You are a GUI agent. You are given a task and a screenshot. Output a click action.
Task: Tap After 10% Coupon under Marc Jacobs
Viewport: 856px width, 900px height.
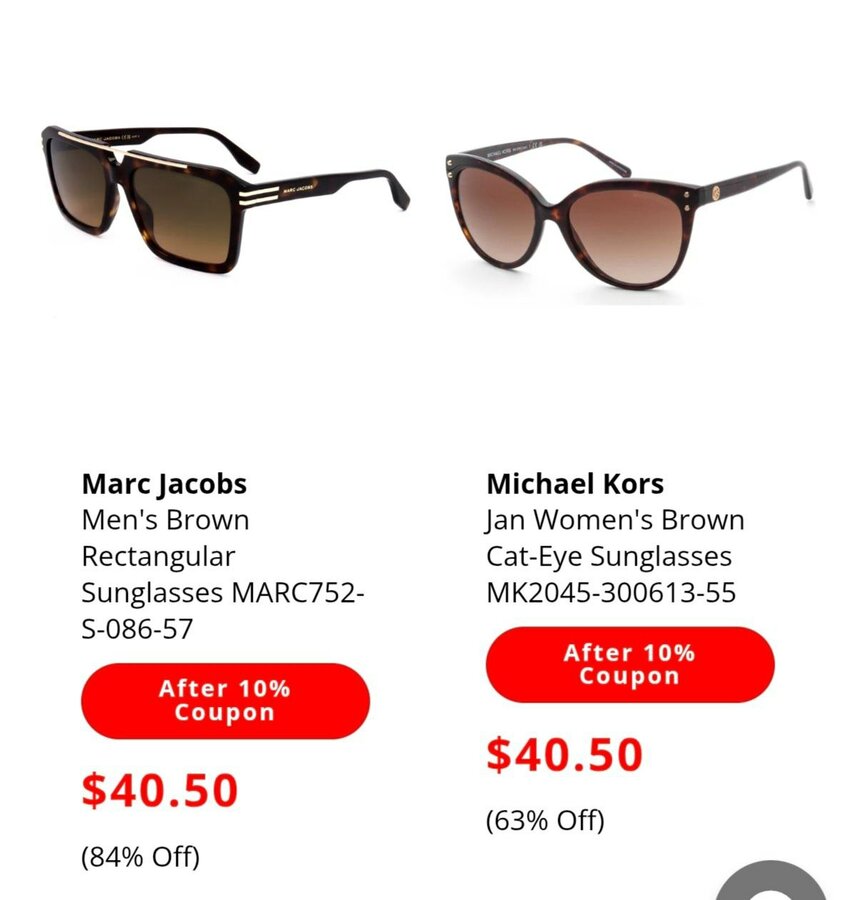click(x=225, y=701)
